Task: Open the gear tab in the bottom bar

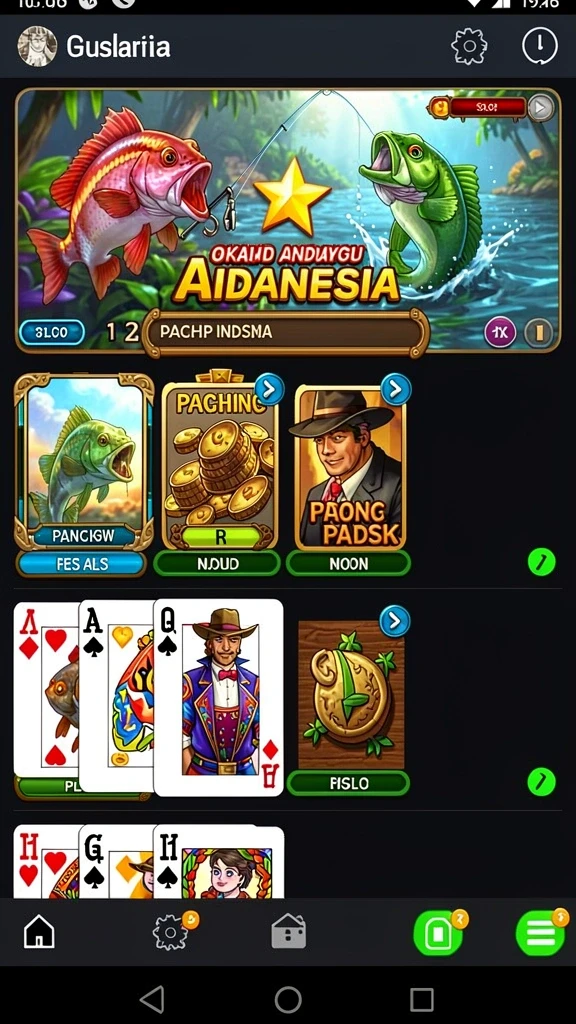Action: [x=170, y=931]
